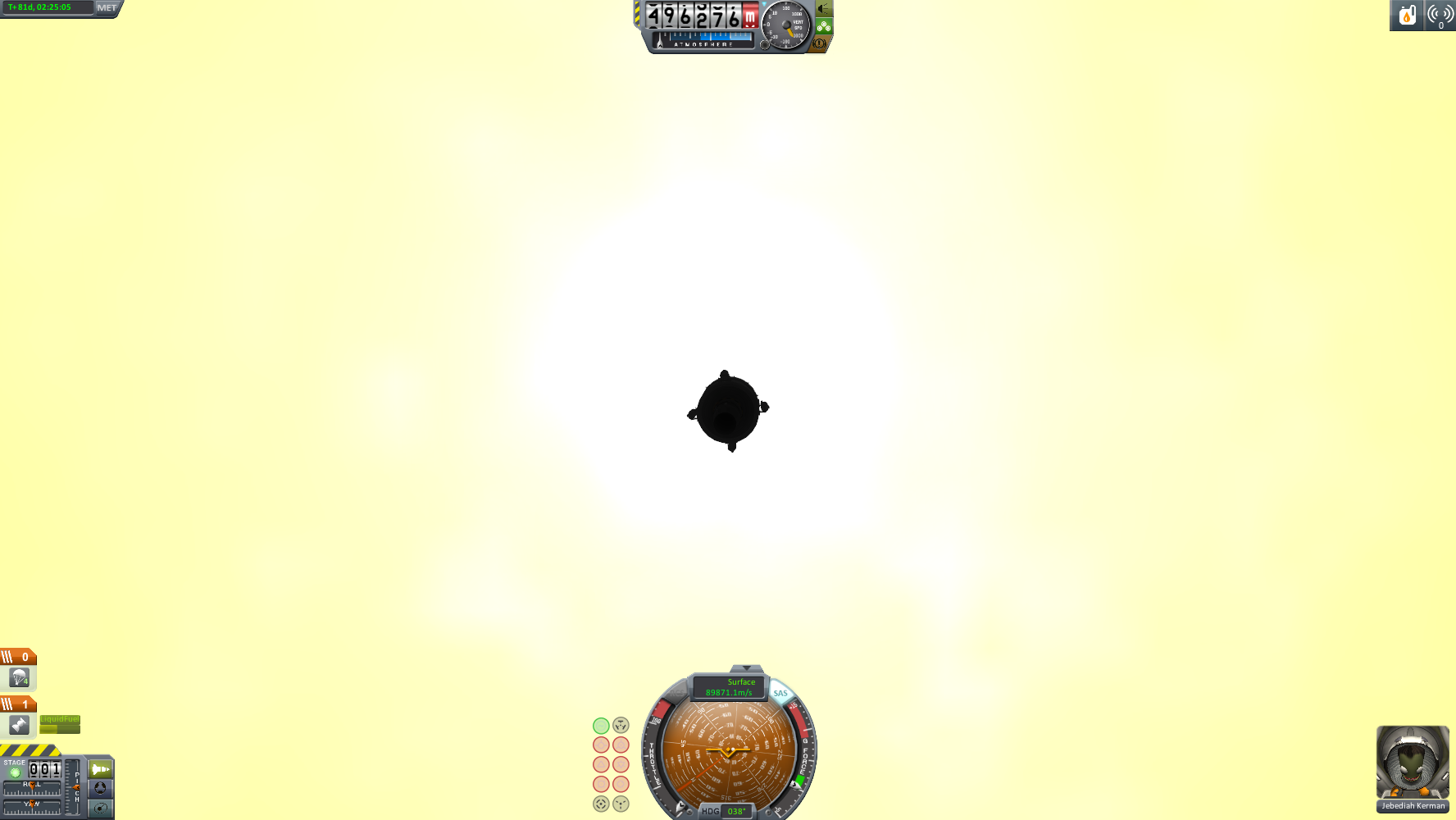
Task: Open the resources panel fuel icon
Action: click(1407, 15)
